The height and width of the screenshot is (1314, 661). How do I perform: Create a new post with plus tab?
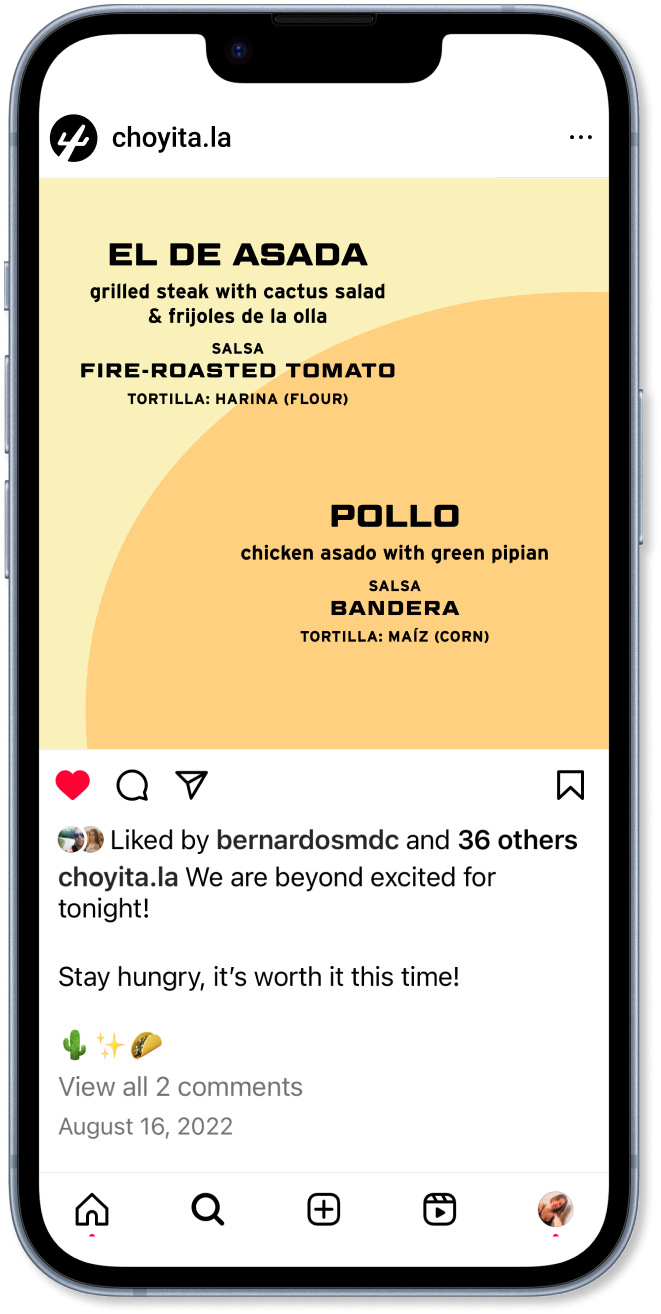click(323, 1210)
